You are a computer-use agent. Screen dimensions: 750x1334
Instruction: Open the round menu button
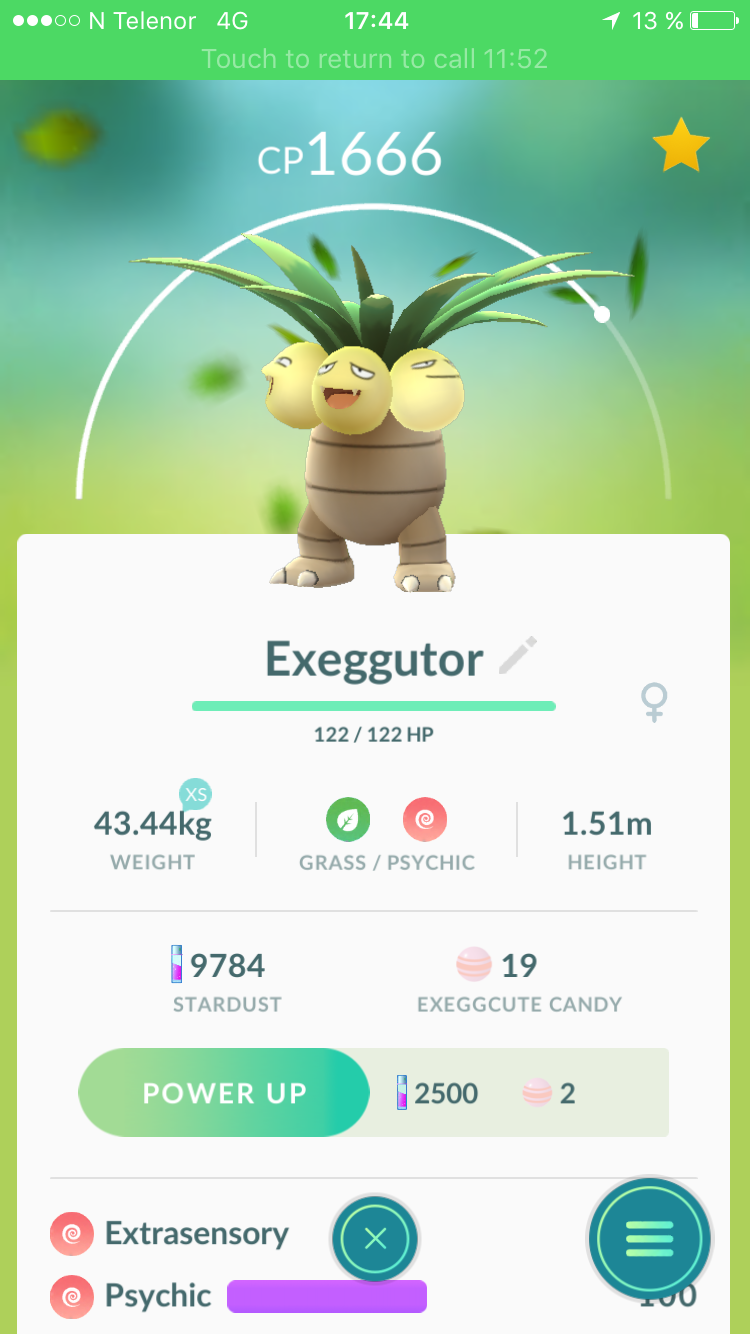[650, 1240]
